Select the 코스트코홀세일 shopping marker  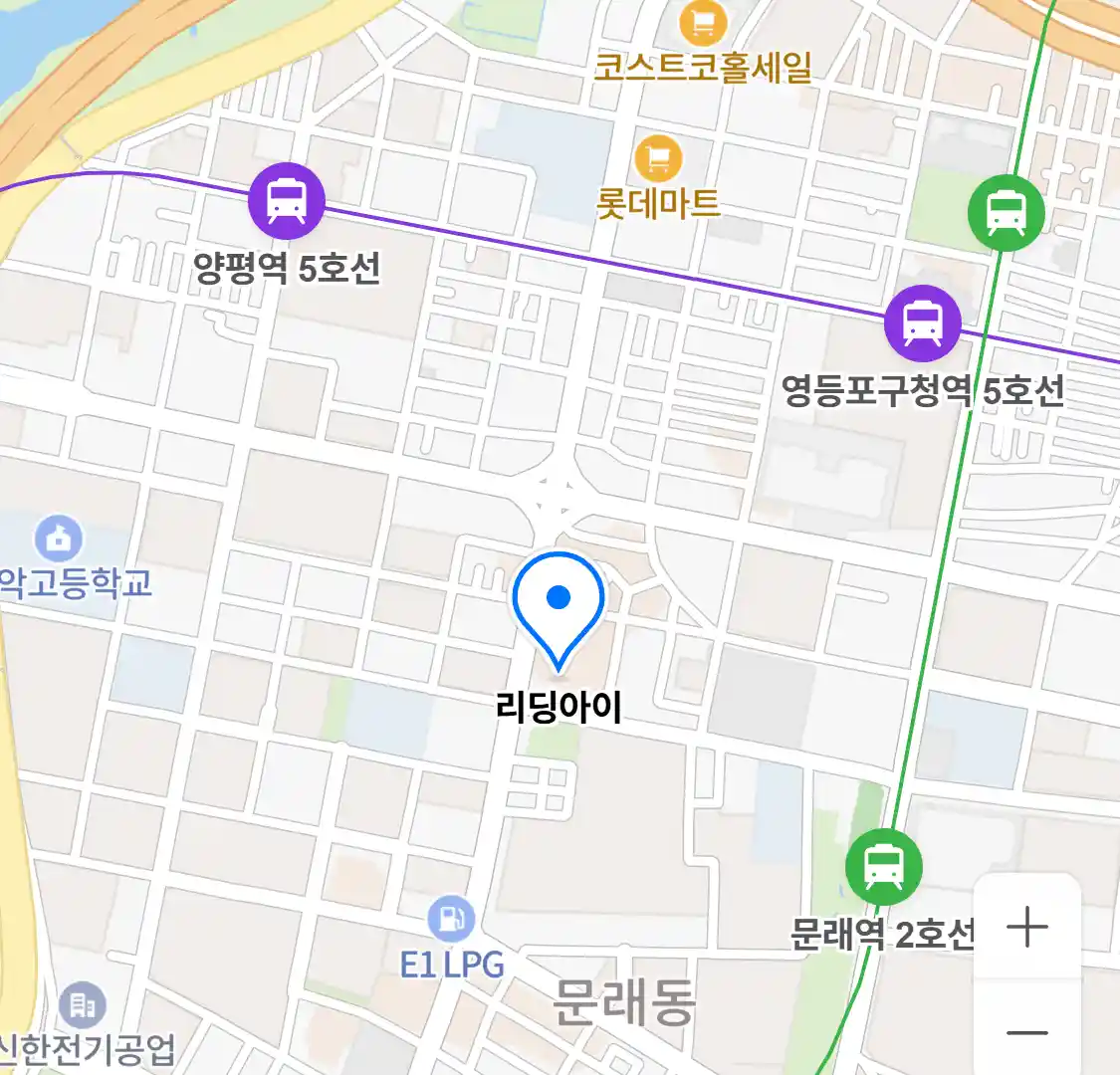703,23
